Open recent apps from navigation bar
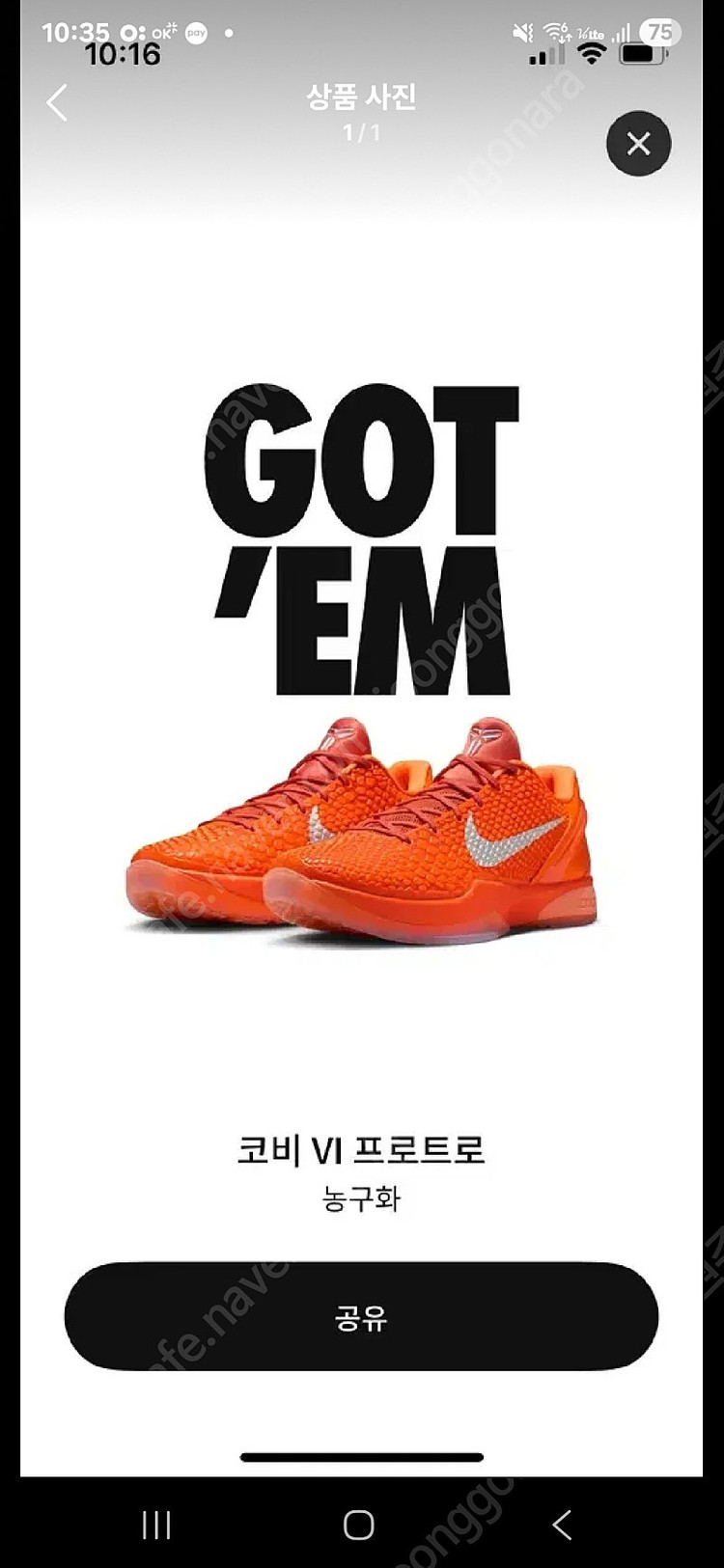This screenshot has width=724, height=1568. tap(156, 1526)
